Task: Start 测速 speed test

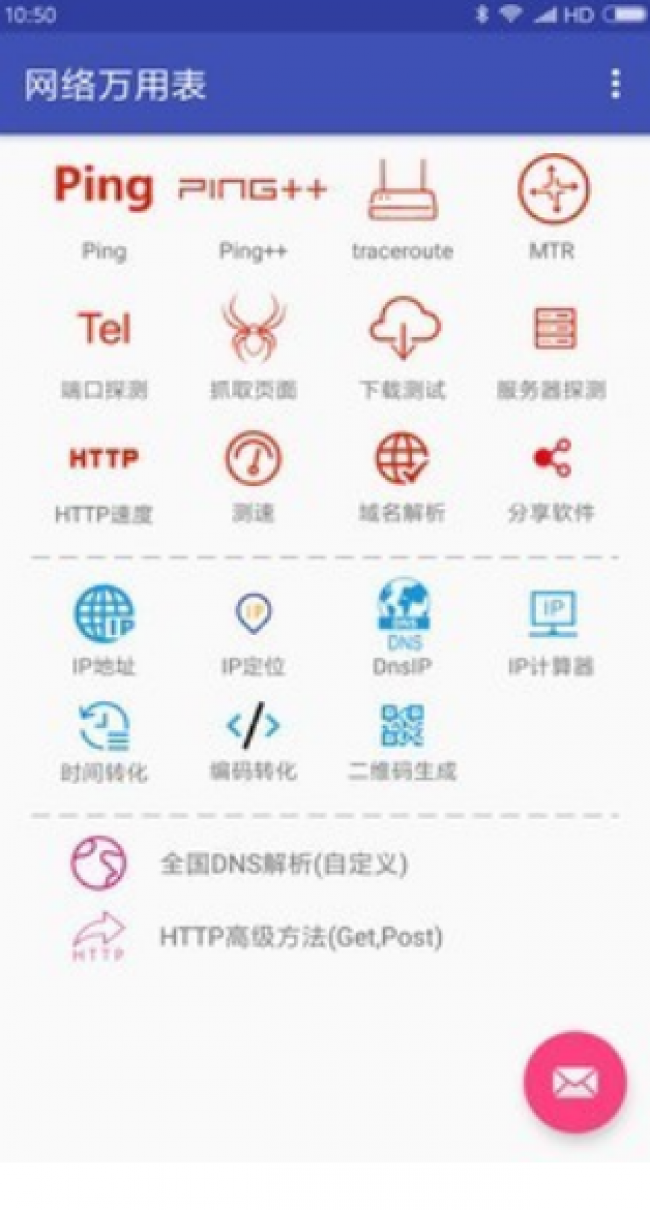Action: pos(252,478)
